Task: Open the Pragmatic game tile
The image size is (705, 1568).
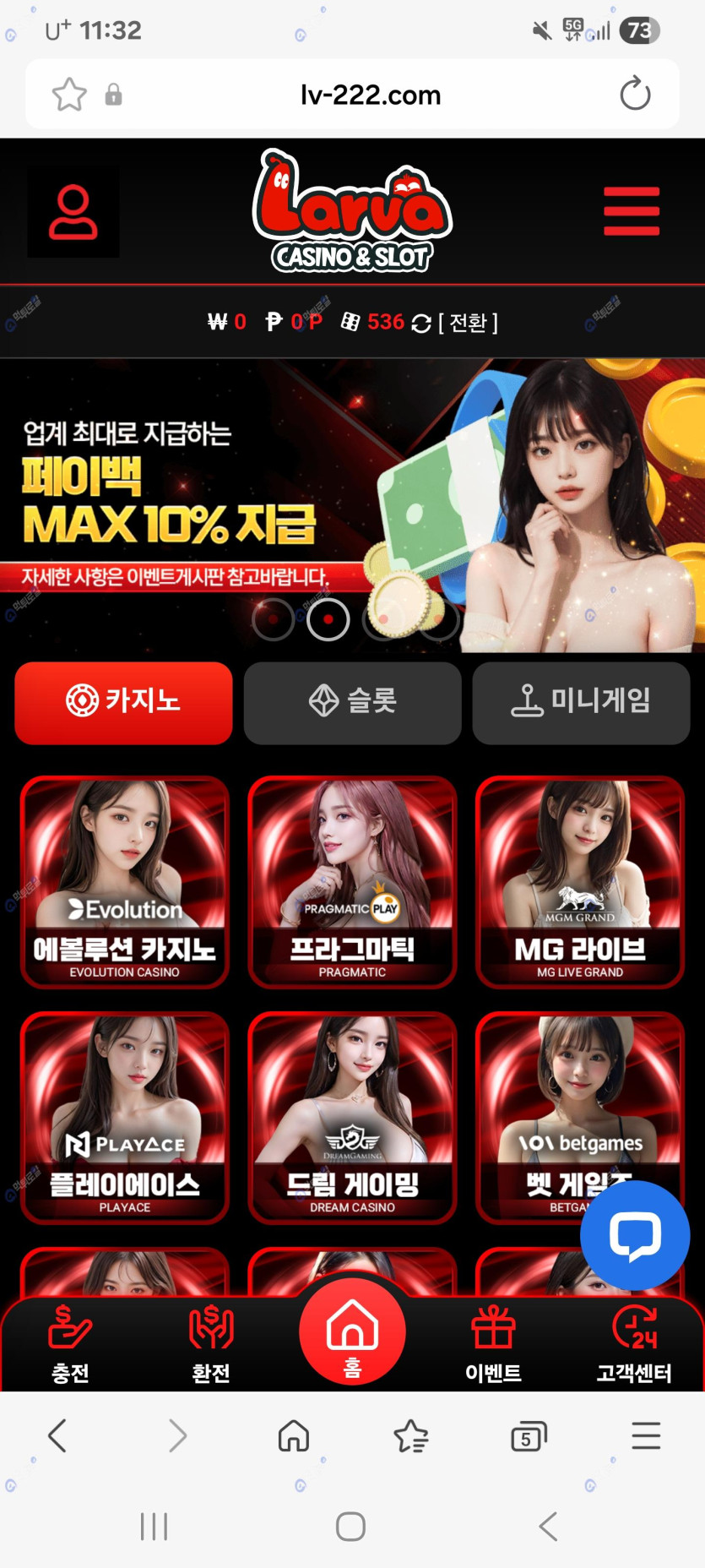Action: pyautogui.click(x=352, y=880)
